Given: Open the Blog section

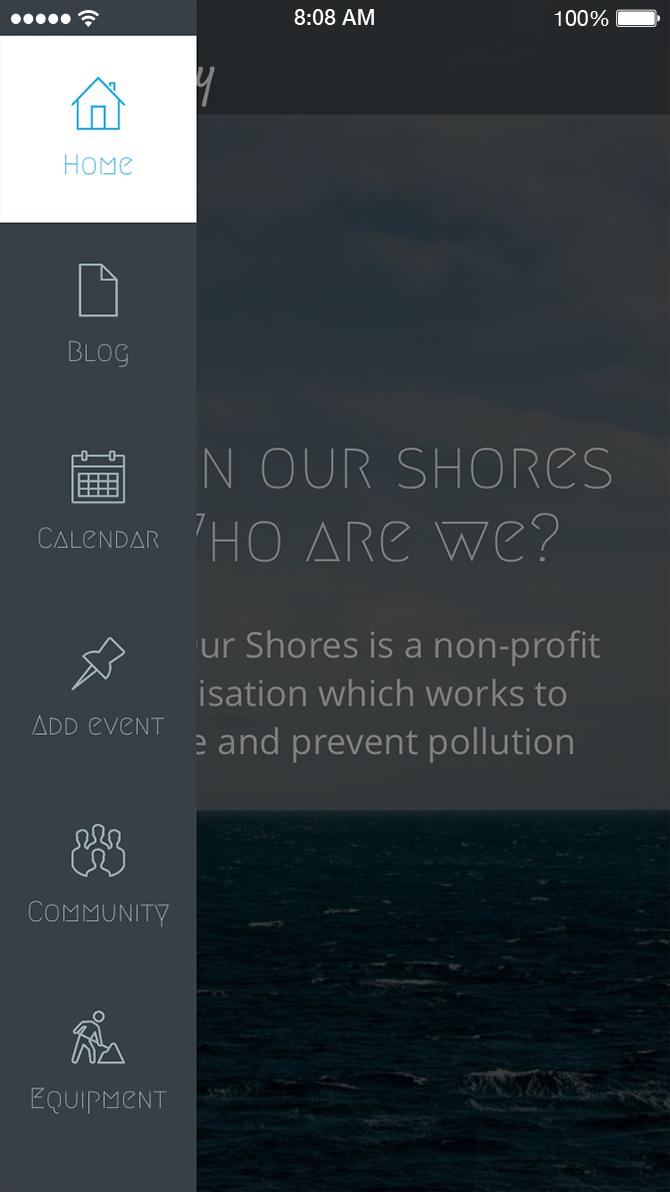Looking at the screenshot, I should pos(98,314).
